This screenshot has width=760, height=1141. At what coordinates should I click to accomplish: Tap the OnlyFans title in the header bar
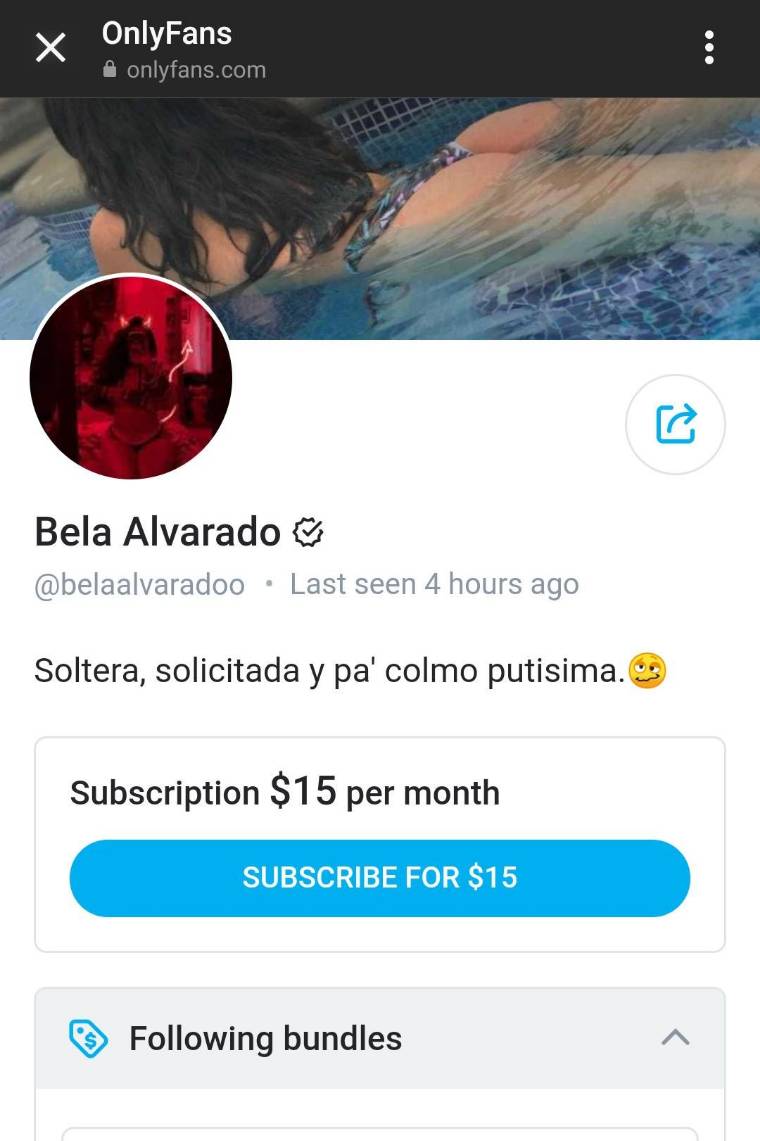click(x=165, y=33)
